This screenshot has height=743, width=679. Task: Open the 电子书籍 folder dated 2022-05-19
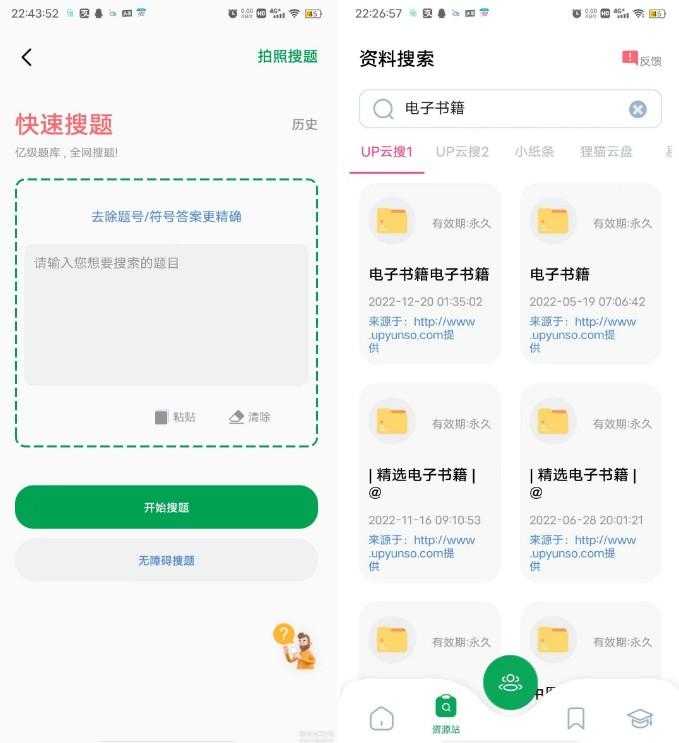point(590,273)
